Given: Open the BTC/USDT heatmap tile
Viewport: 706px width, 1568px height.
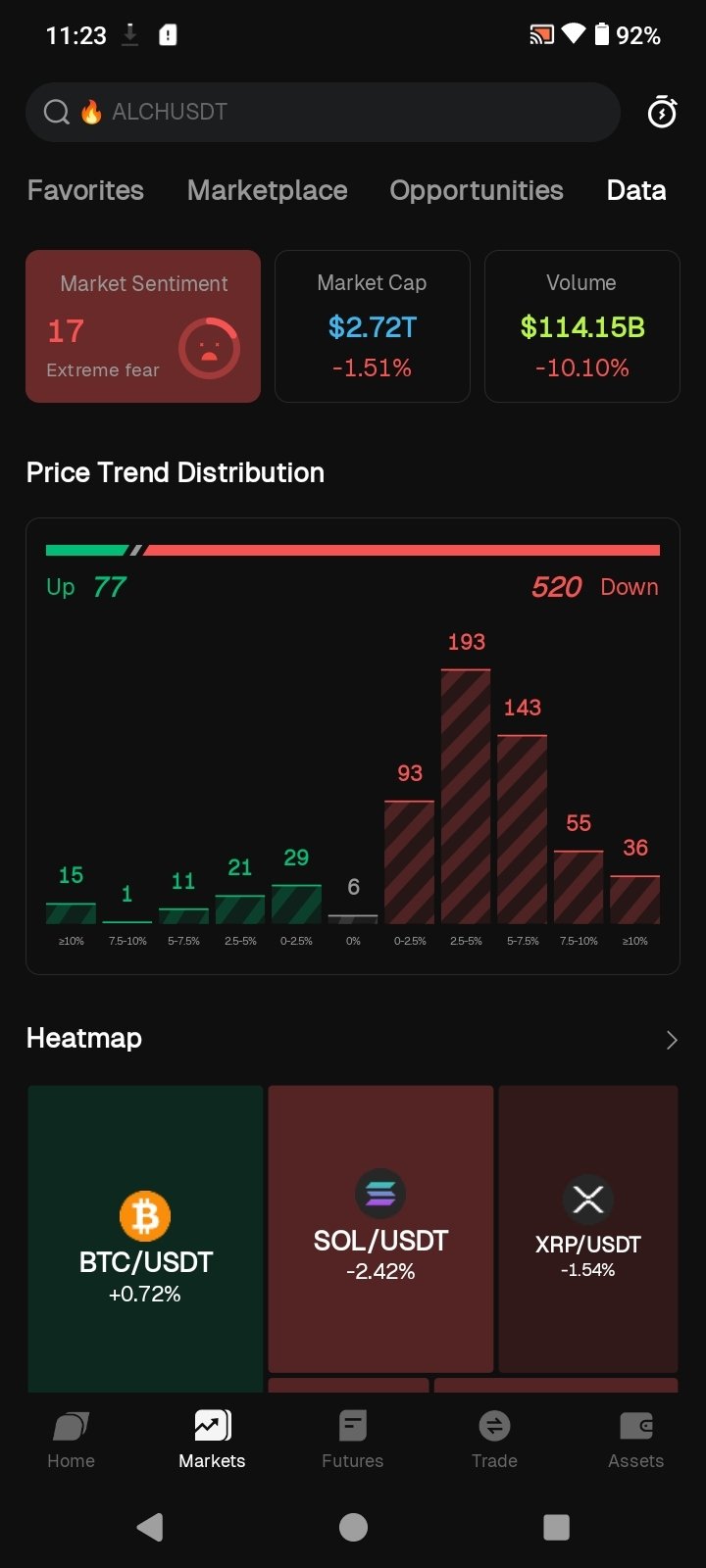Looking at the screenshot, I should pos(145,1239).
